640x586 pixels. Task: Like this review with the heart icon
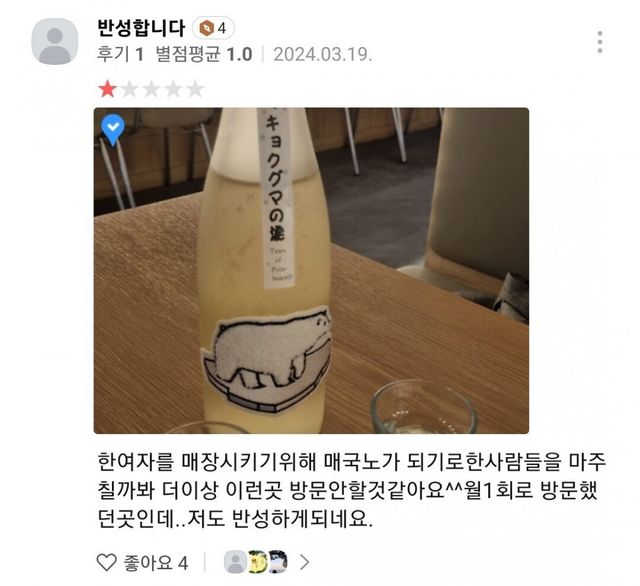click(x=107, y=562)
